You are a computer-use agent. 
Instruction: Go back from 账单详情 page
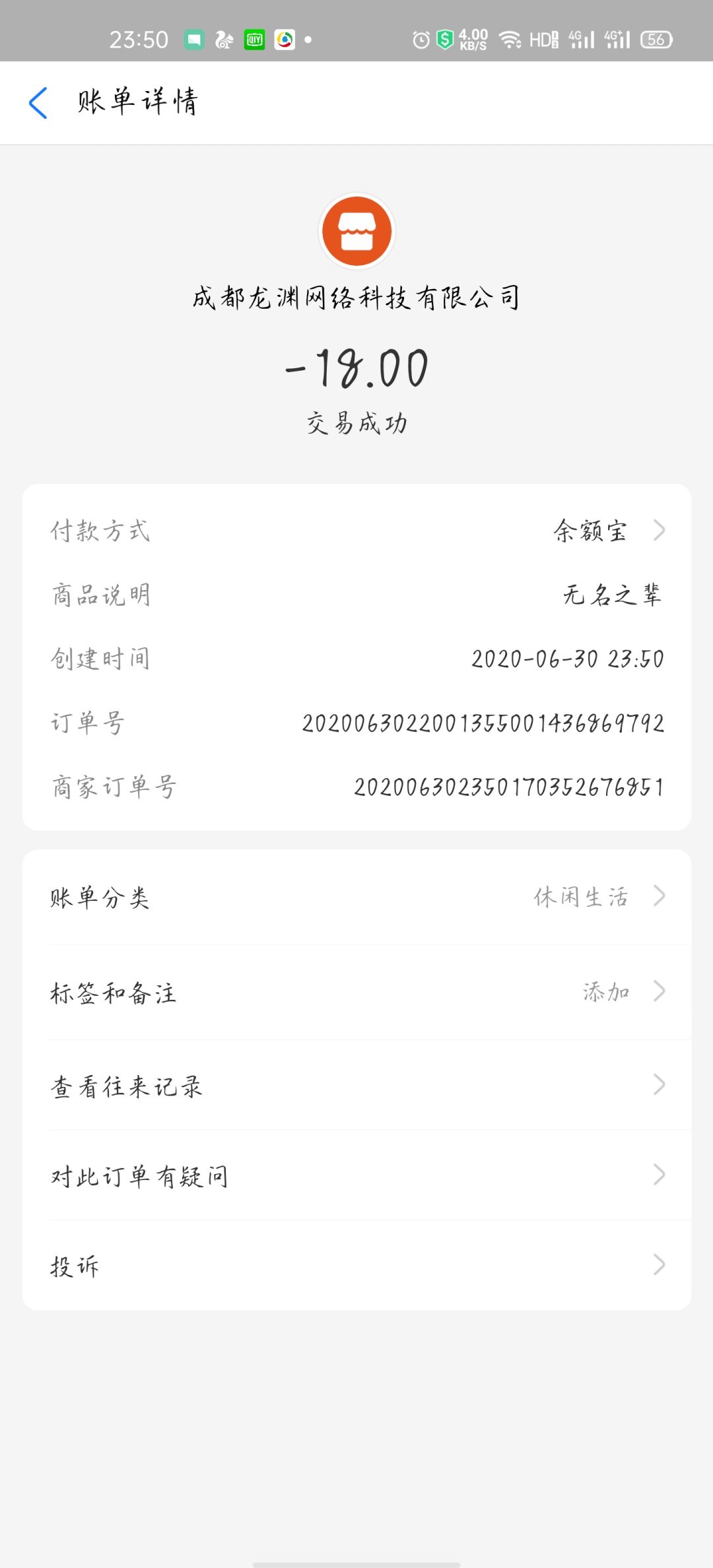tap(38, 103)
